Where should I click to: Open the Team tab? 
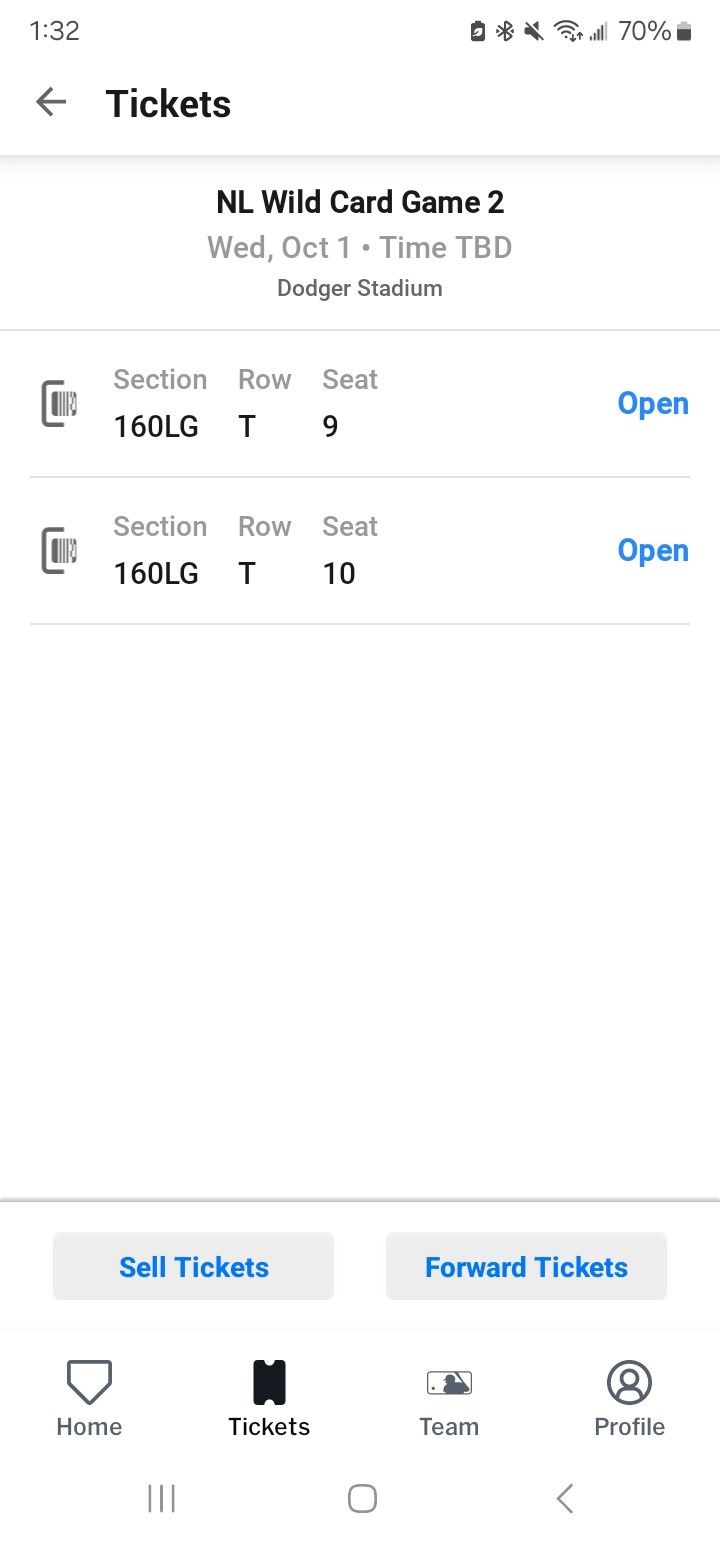point(449,1399)
